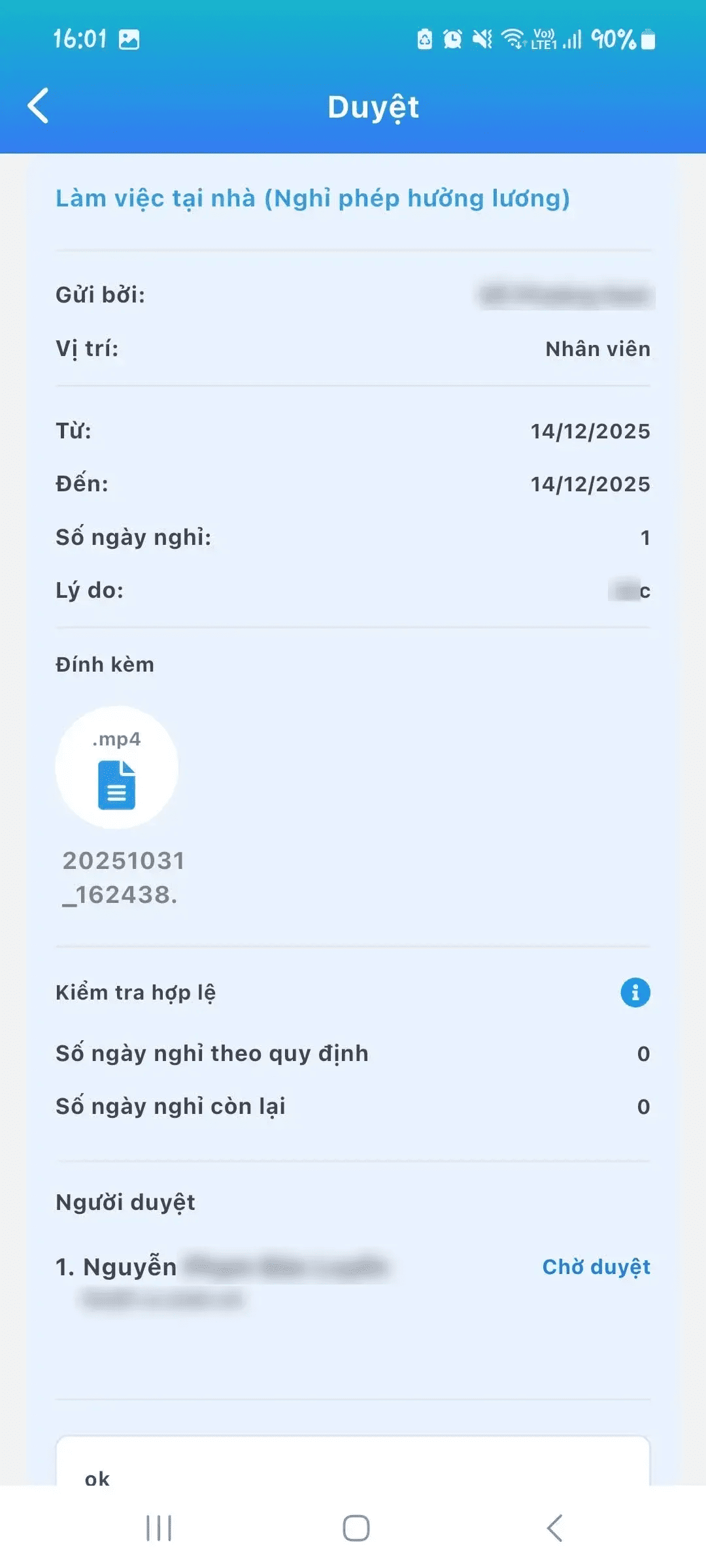Show info for Kiểm tra hợp lệ
706x1568 pixels.
point(635,992)
